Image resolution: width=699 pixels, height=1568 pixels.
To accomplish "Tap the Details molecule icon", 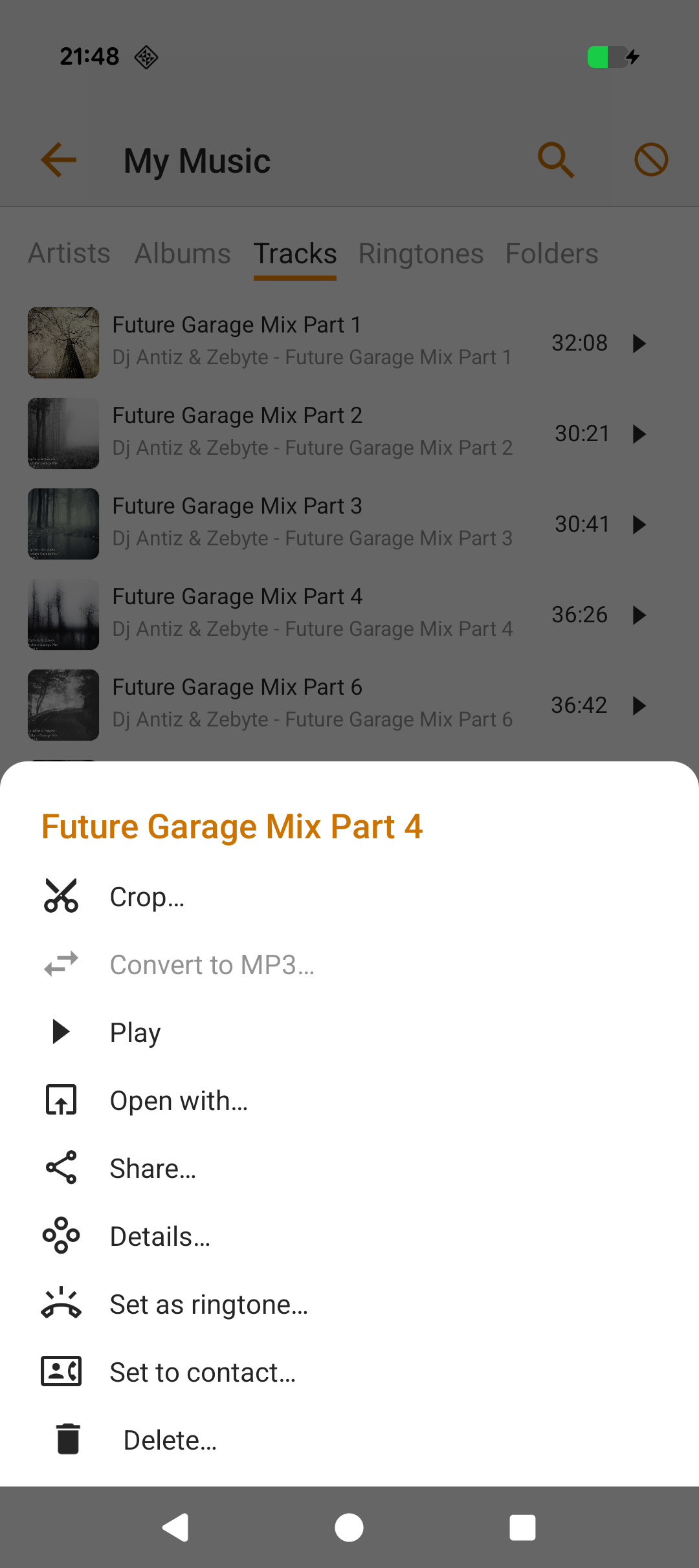I will pyautogui.click(x=61, y=1236).
